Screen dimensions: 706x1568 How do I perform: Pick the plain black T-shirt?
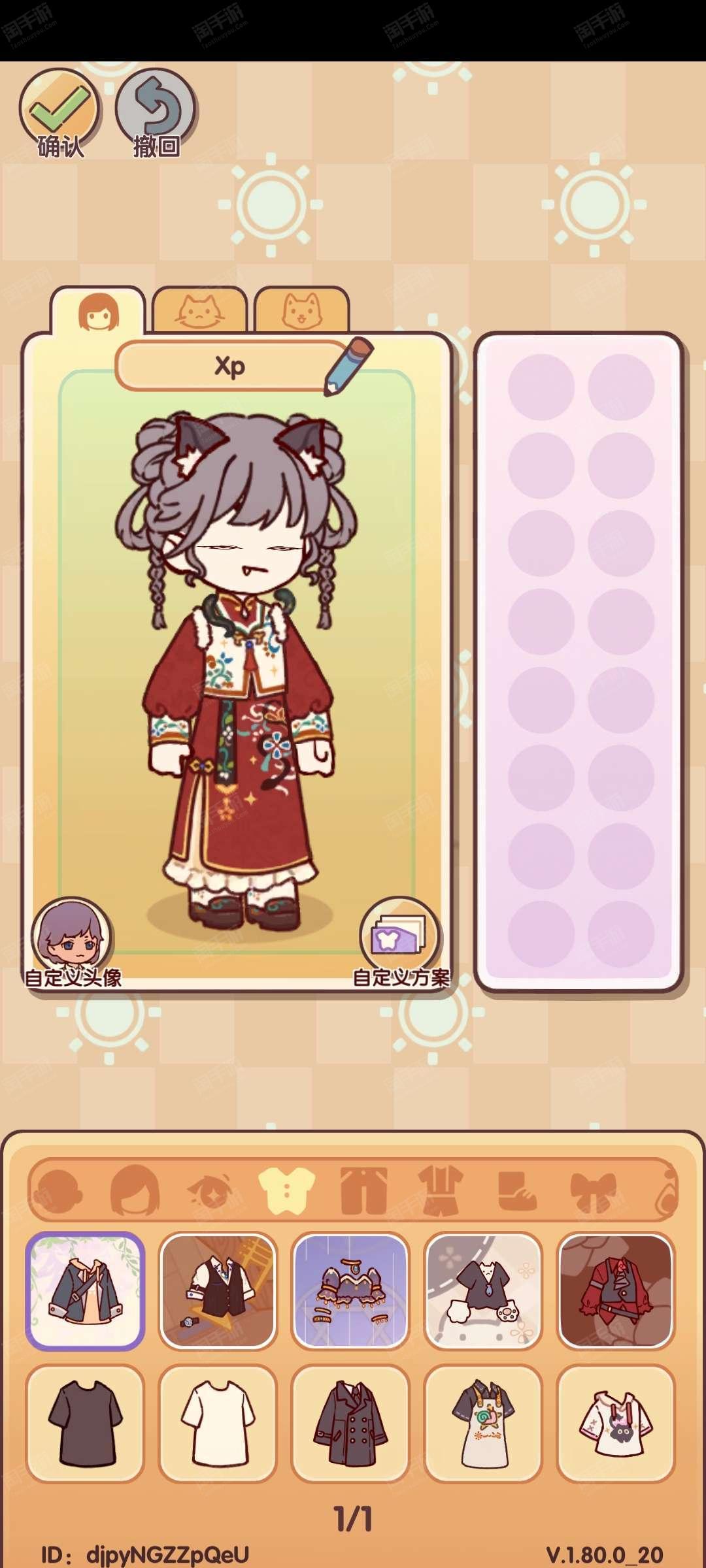tap(85, 1424)
